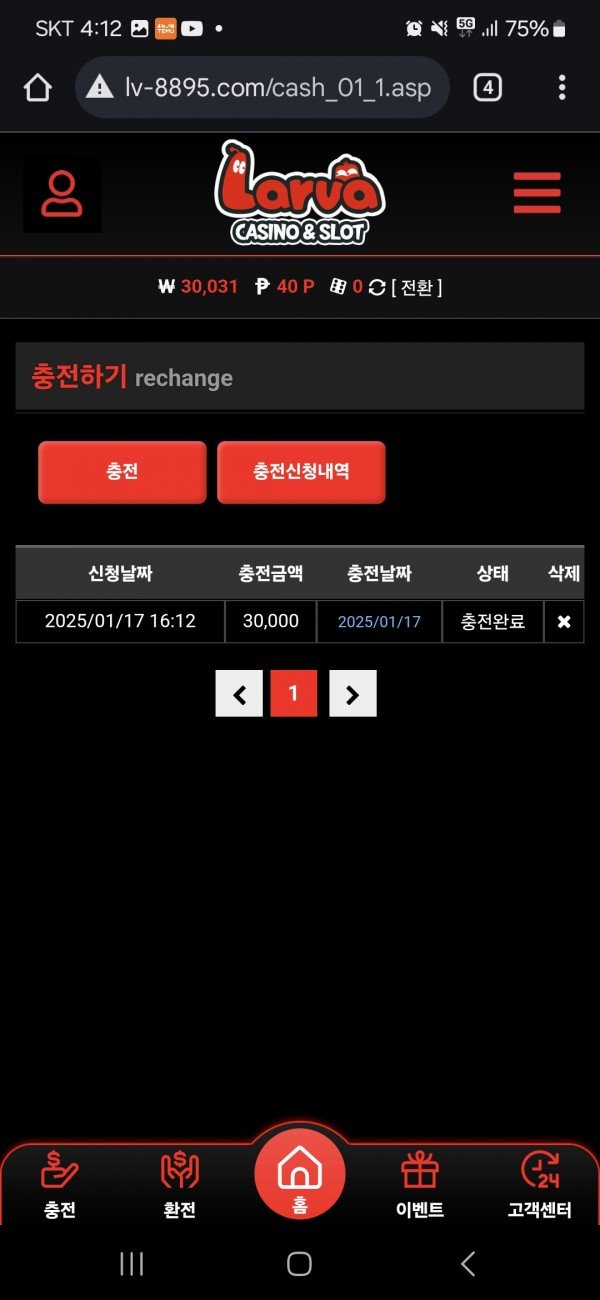Open the system recent apps button
This screenshot has height=1300, width=600.
click(x=131, y=1264)
